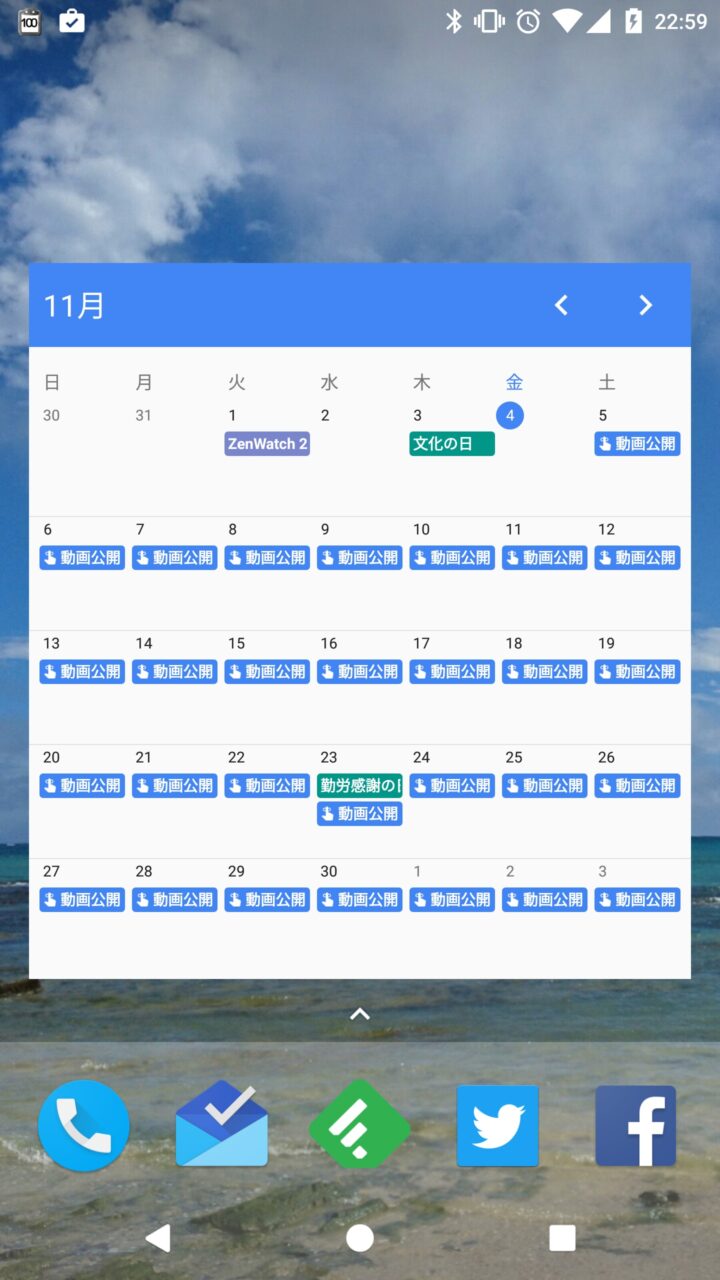The width and height of the screenshot is (720, 1280).
Task: Open the 11月 calendar header
Action: click(75, 305)
